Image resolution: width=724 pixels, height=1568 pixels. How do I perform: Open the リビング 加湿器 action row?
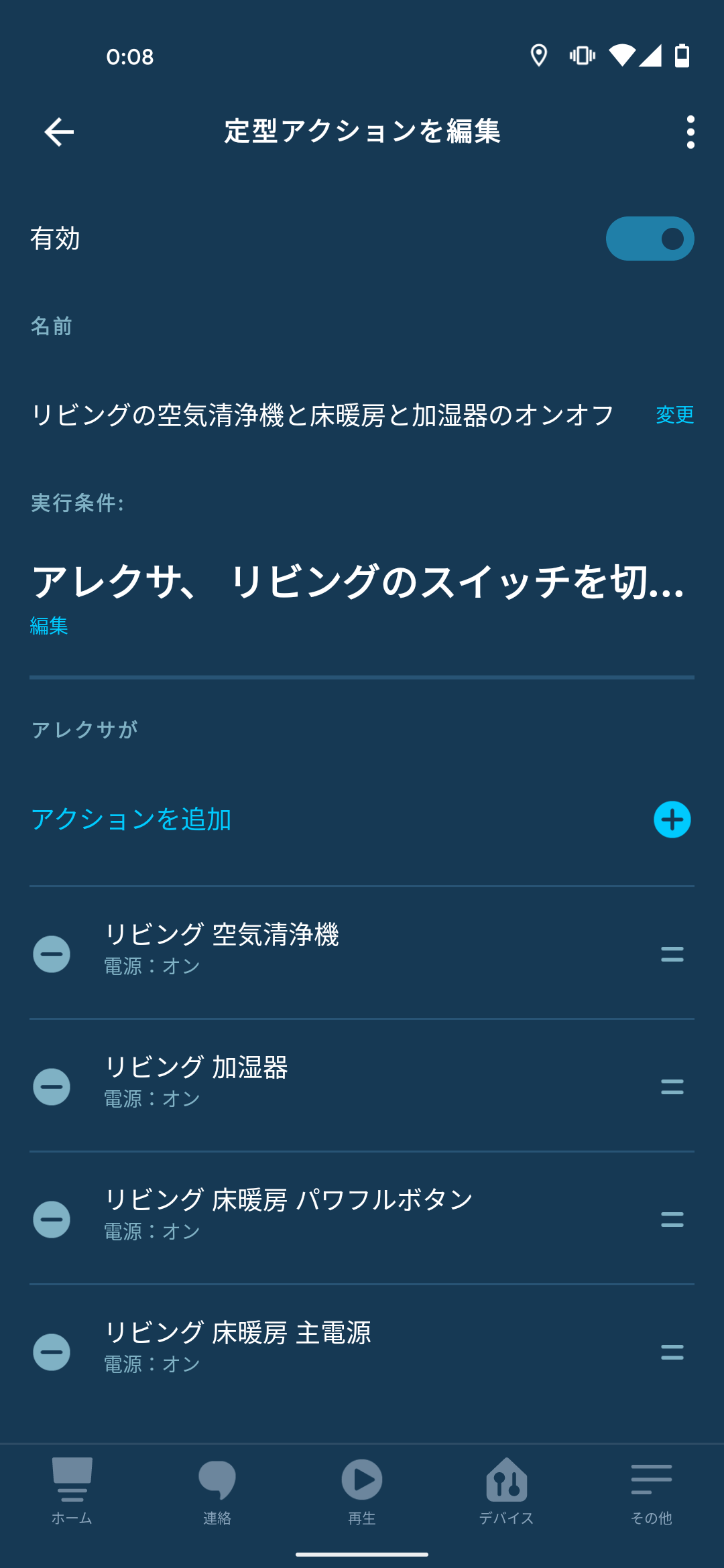pos(362,1085)
